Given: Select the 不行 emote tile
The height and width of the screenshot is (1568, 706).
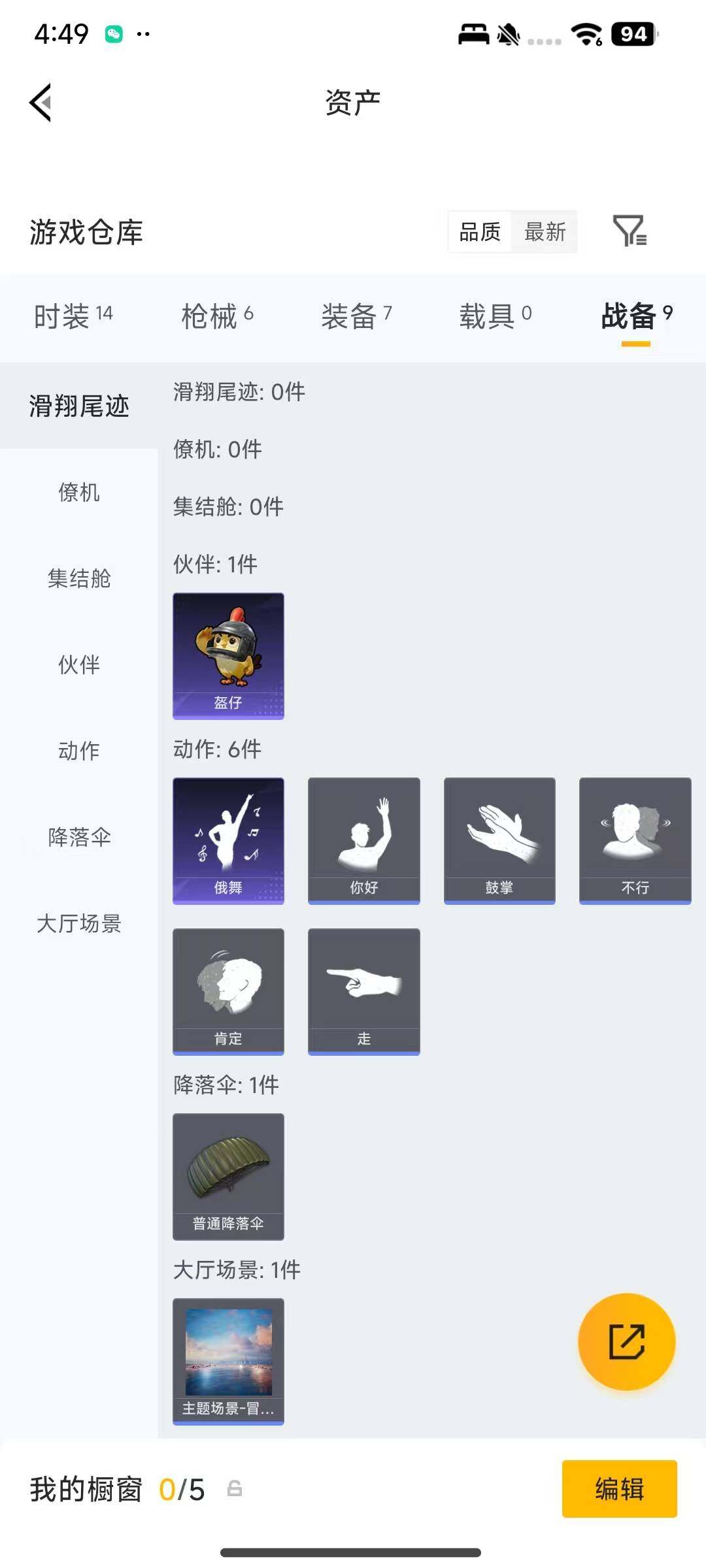Looking at the screenshot, I should click(x=635, y=841).
